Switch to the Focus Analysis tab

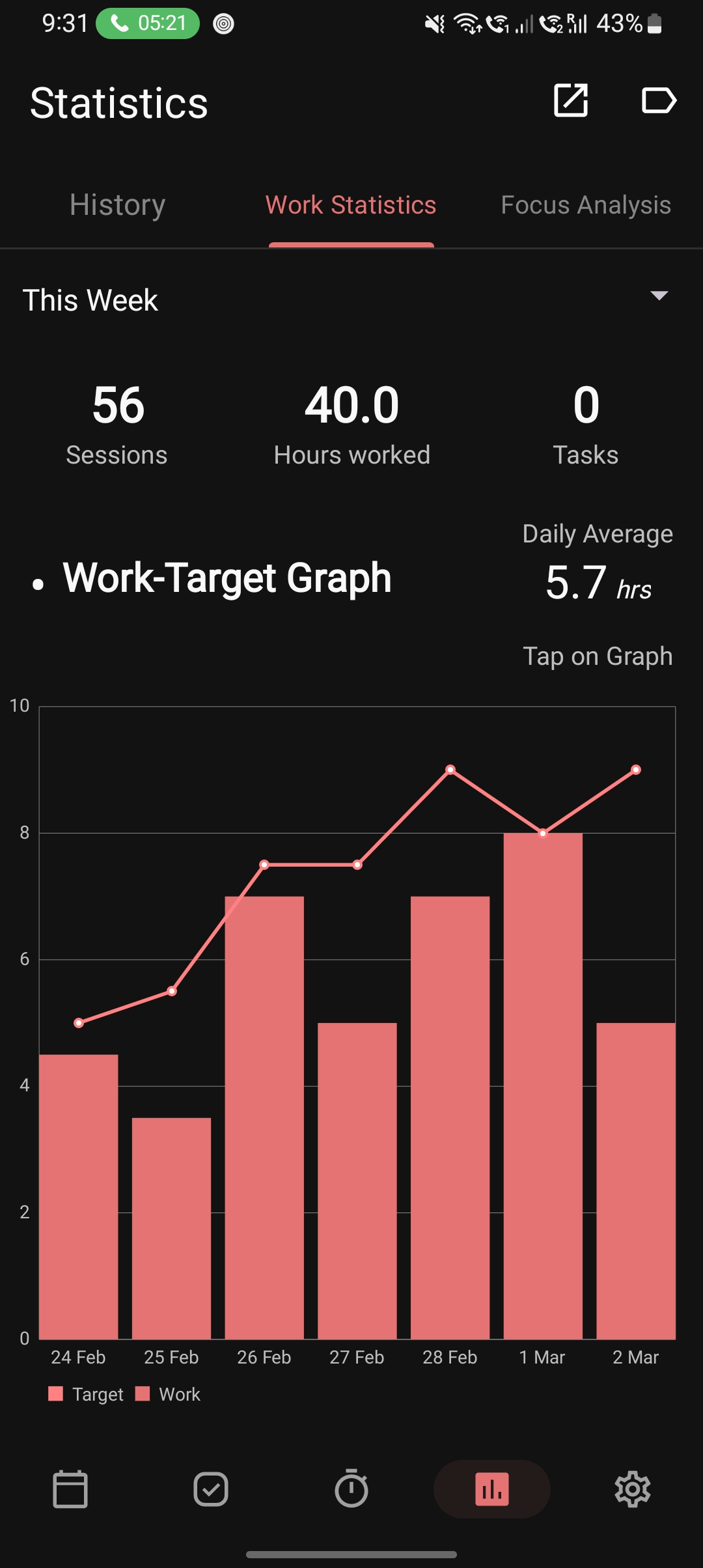point(585,205)
